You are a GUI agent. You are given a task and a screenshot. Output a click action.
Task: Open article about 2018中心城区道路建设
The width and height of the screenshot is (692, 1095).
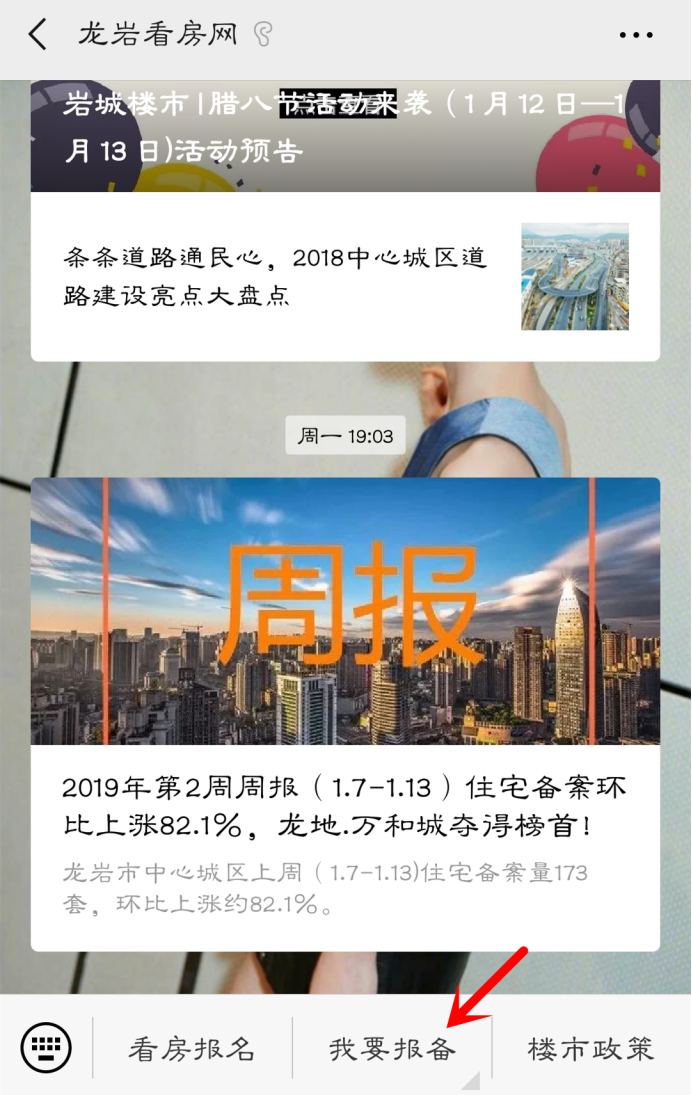[345, 277]
